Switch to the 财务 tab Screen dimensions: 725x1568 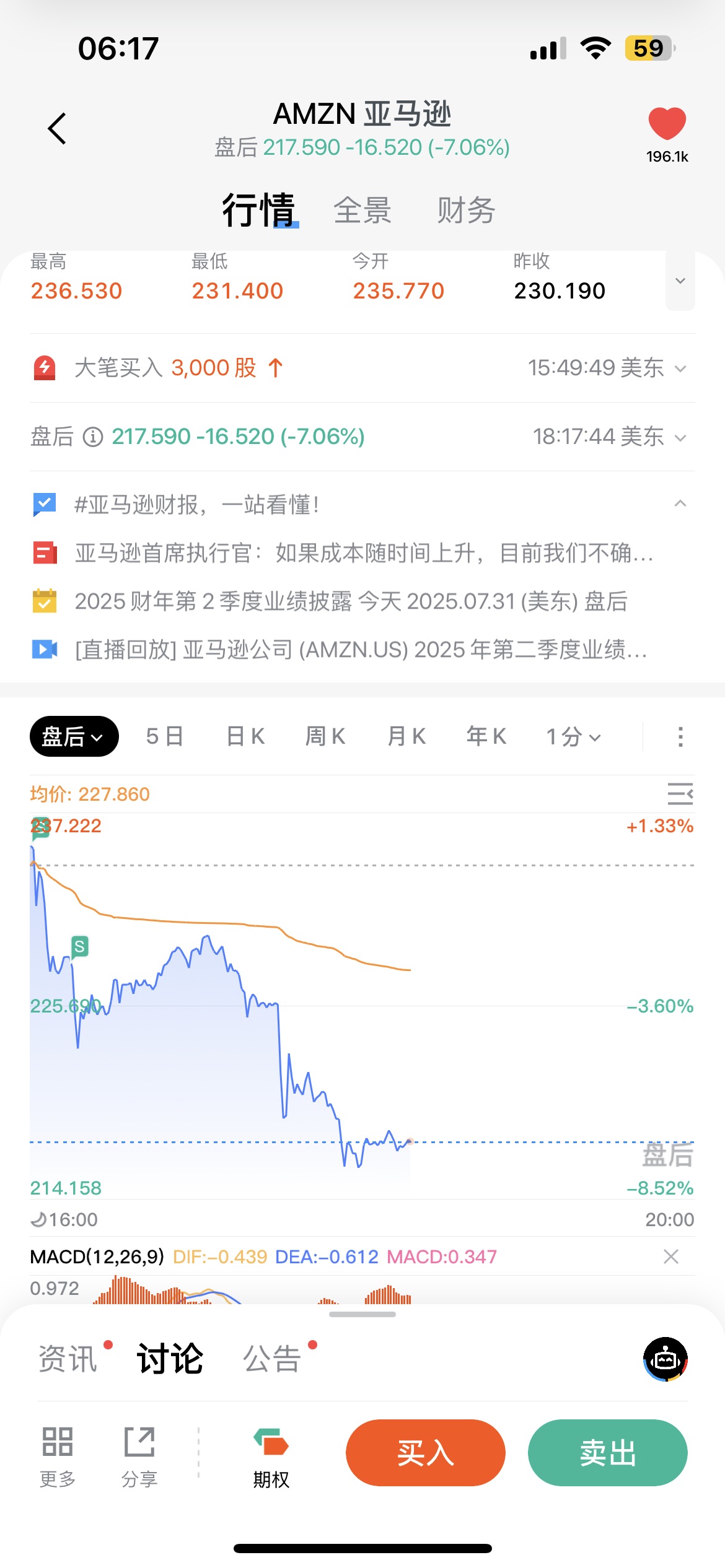tap(466, 211)
